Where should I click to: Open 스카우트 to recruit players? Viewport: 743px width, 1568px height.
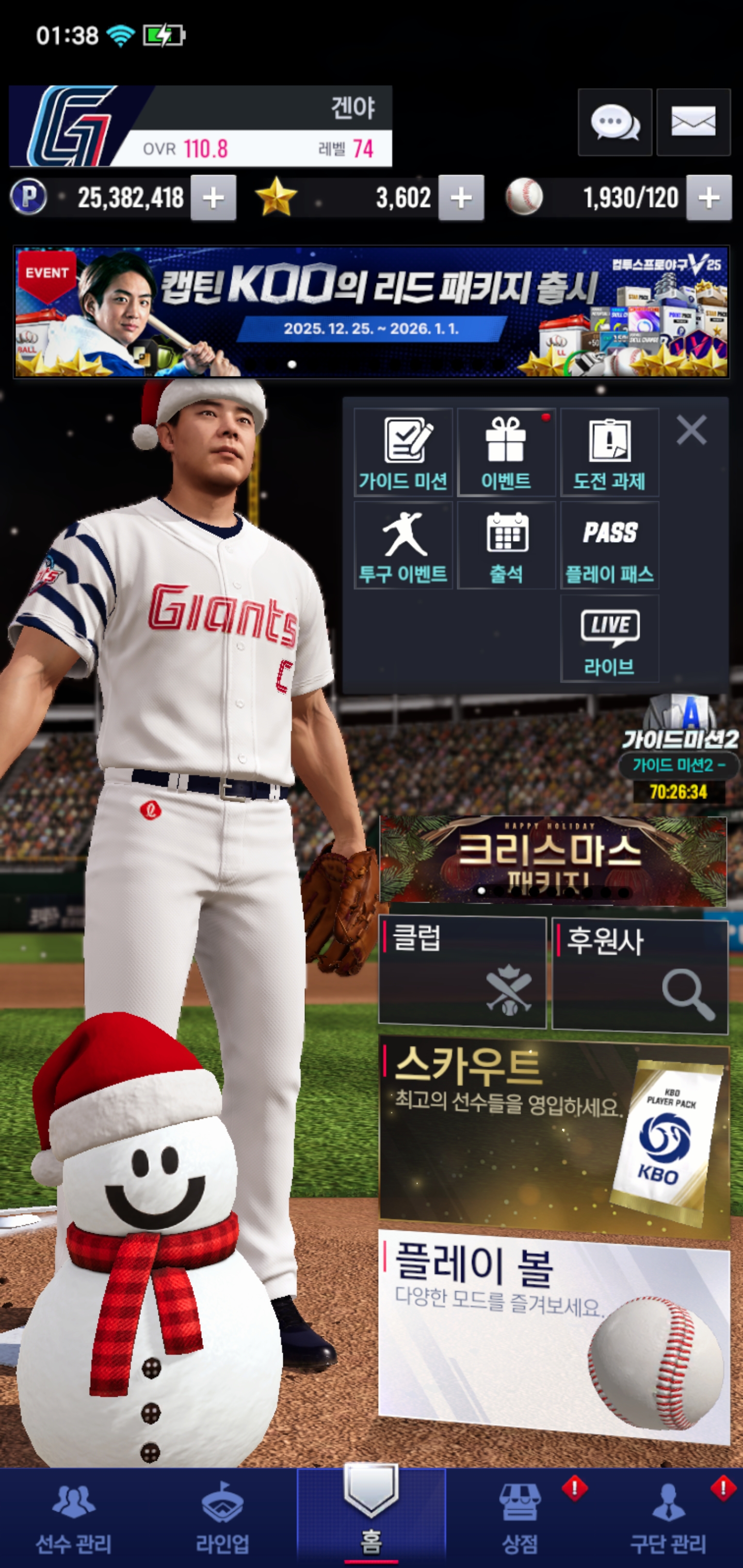553,1135
